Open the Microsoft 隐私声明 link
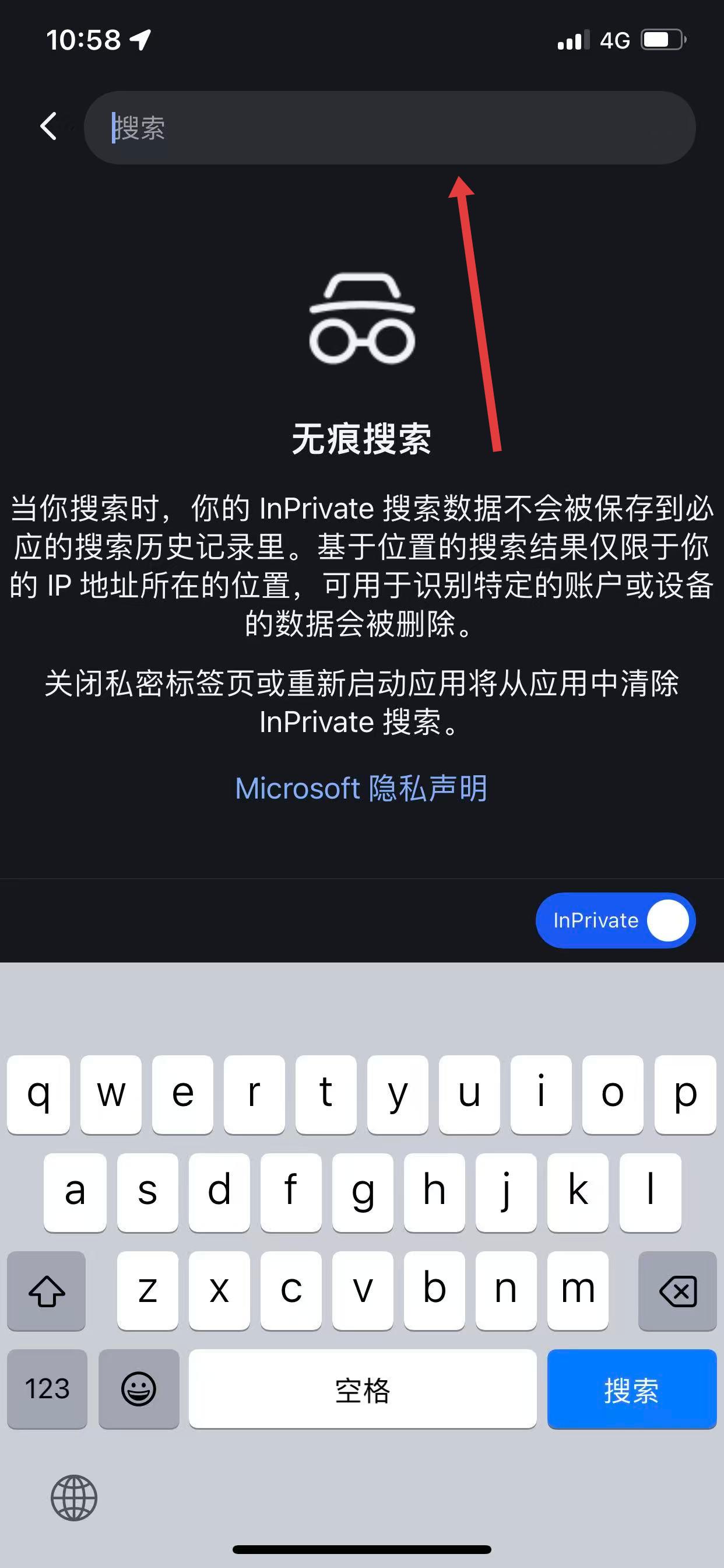 [x=361, y=788]
